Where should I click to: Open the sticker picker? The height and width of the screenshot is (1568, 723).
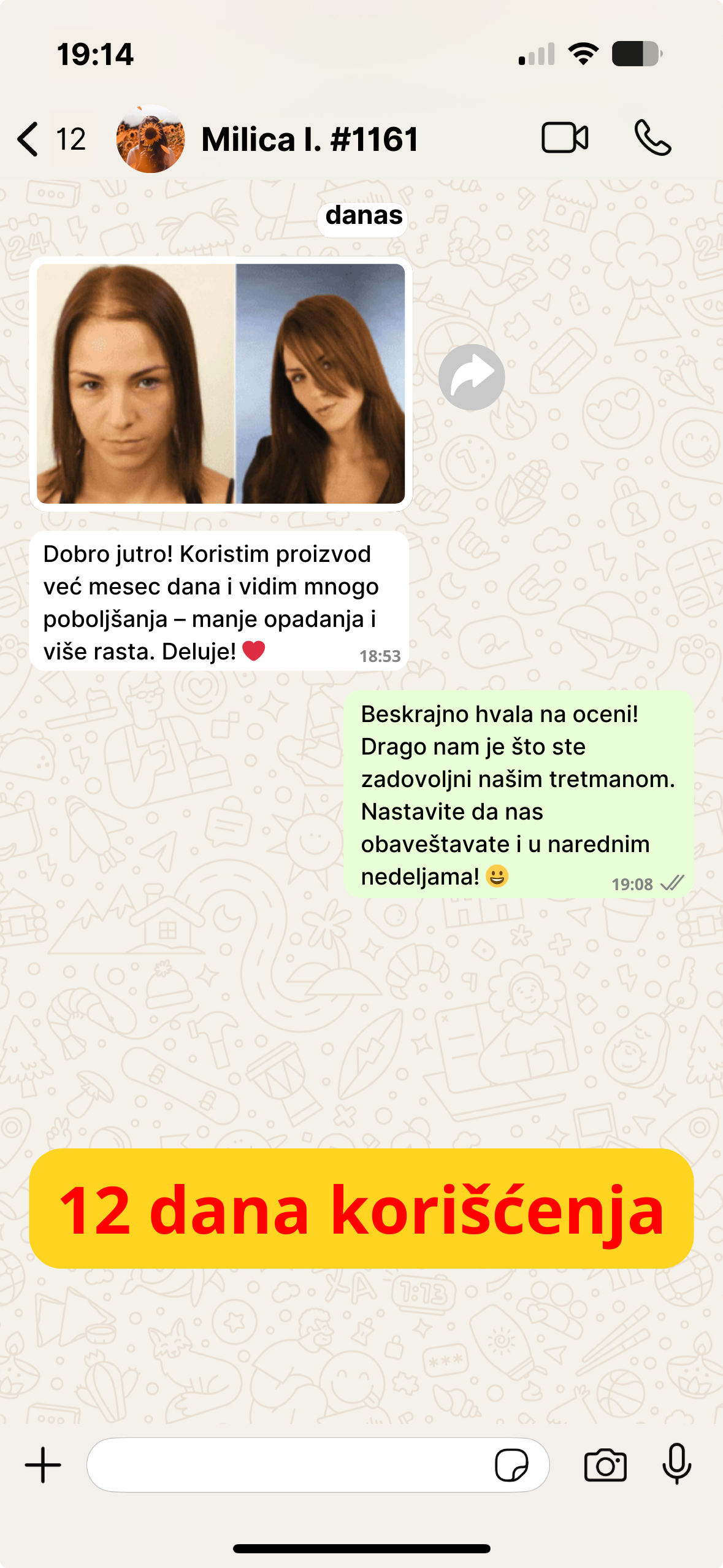(x=511, y=1465)
